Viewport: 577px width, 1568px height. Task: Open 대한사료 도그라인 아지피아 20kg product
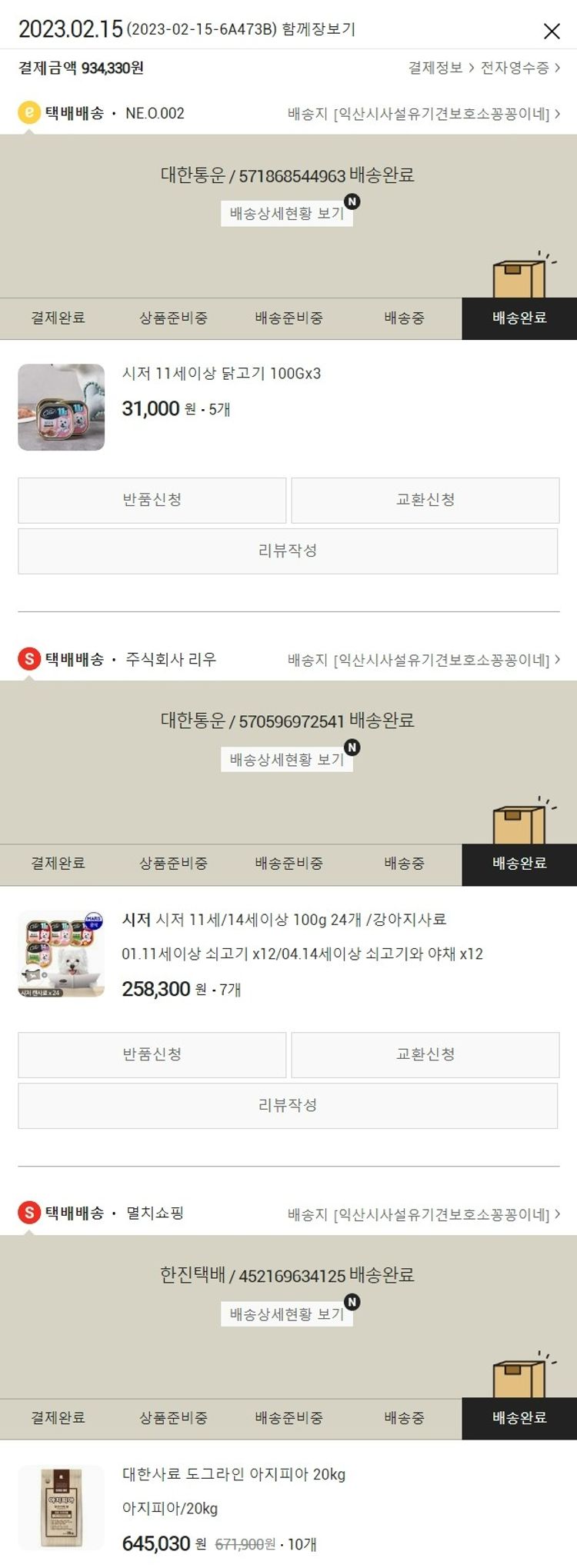click(234, 1474)
